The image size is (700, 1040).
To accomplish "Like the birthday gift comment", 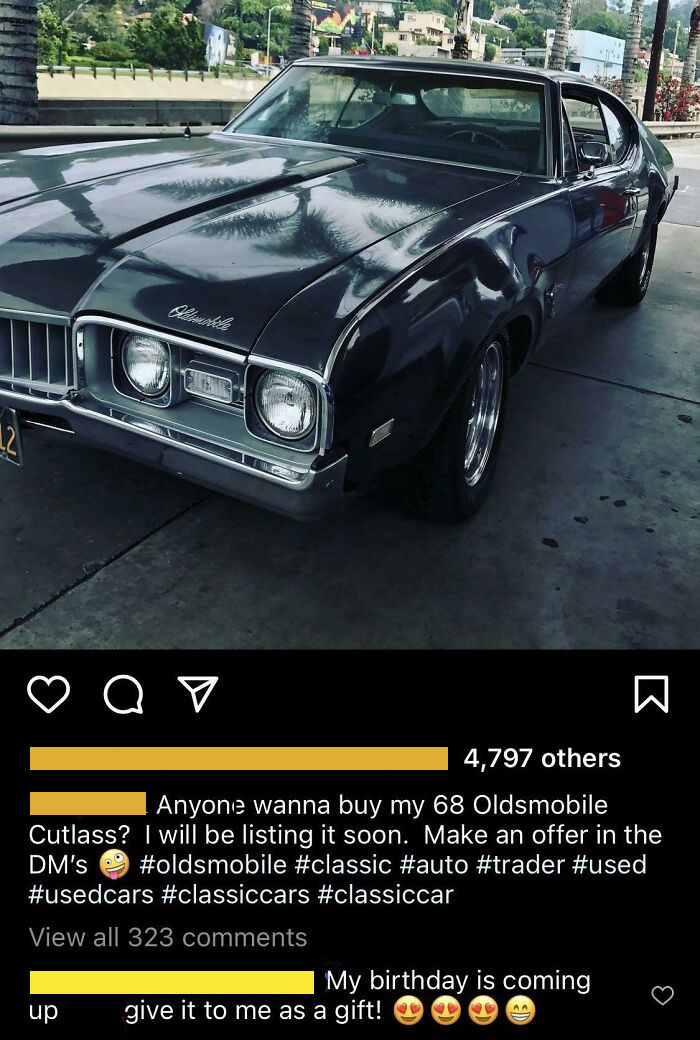I will click(662, 995).
